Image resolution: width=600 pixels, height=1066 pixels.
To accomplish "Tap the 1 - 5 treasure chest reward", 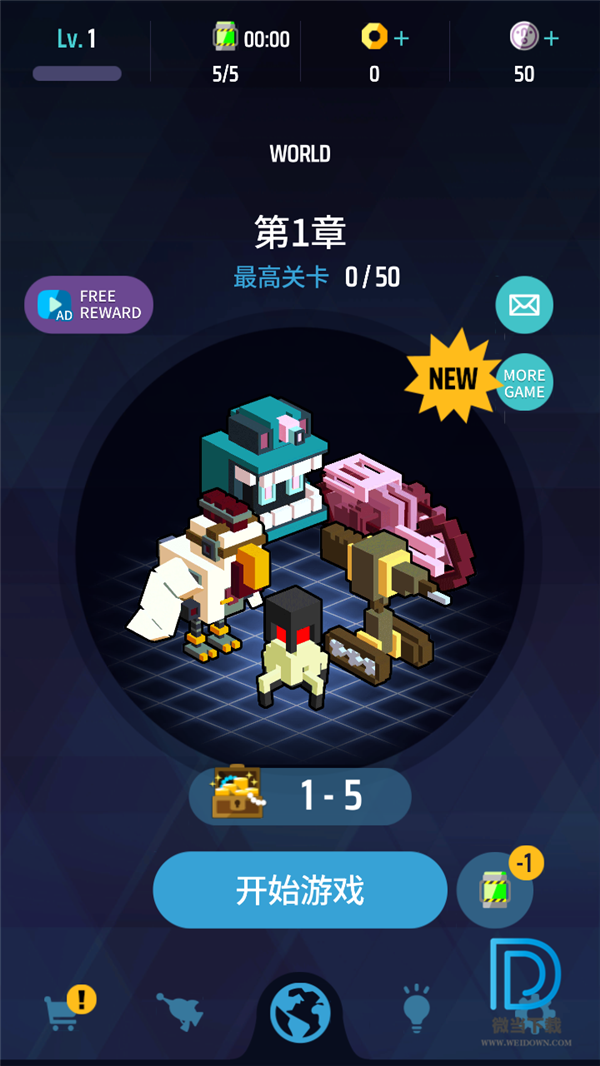I will (x=300, y=796).
